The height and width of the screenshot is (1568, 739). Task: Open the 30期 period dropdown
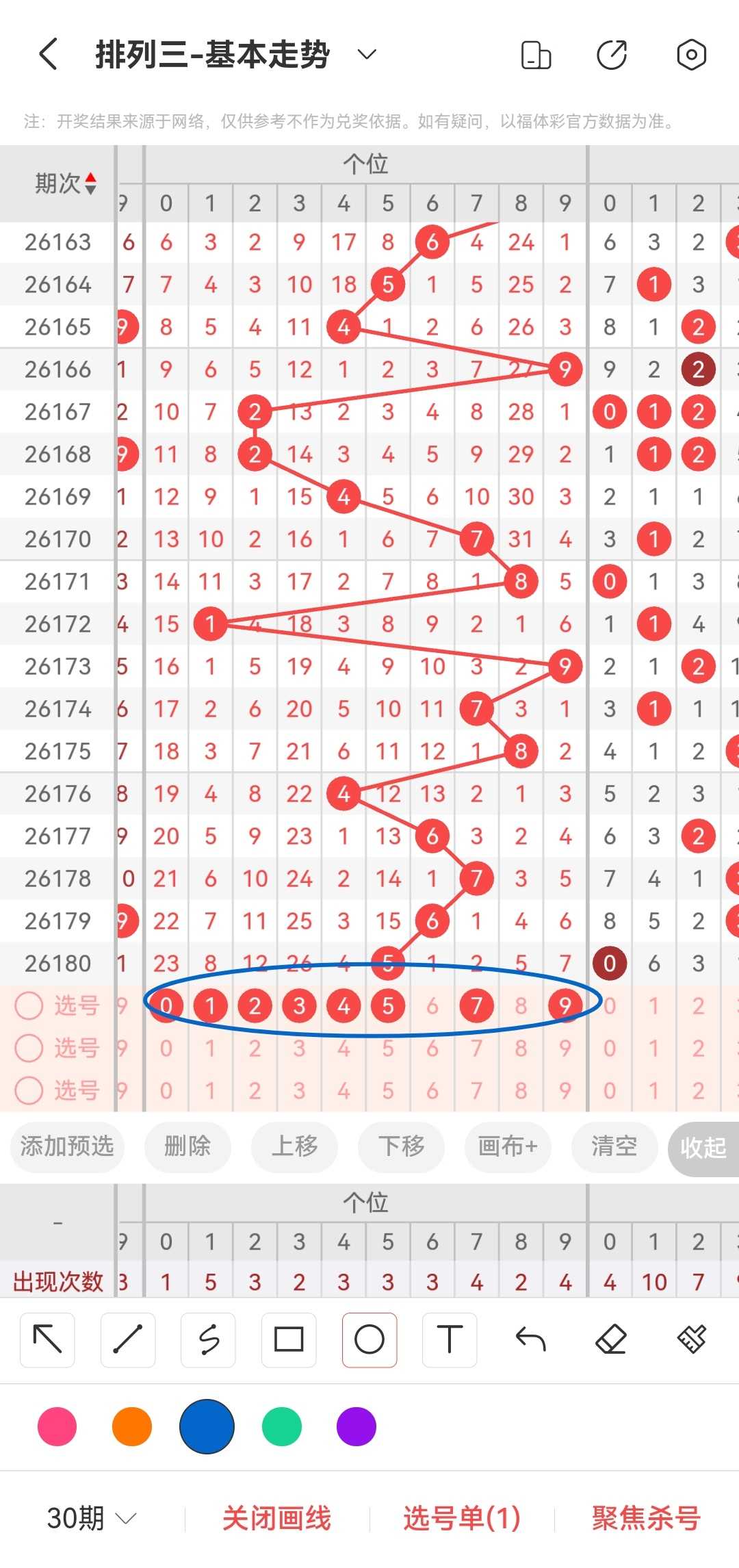click(92, 1518)
